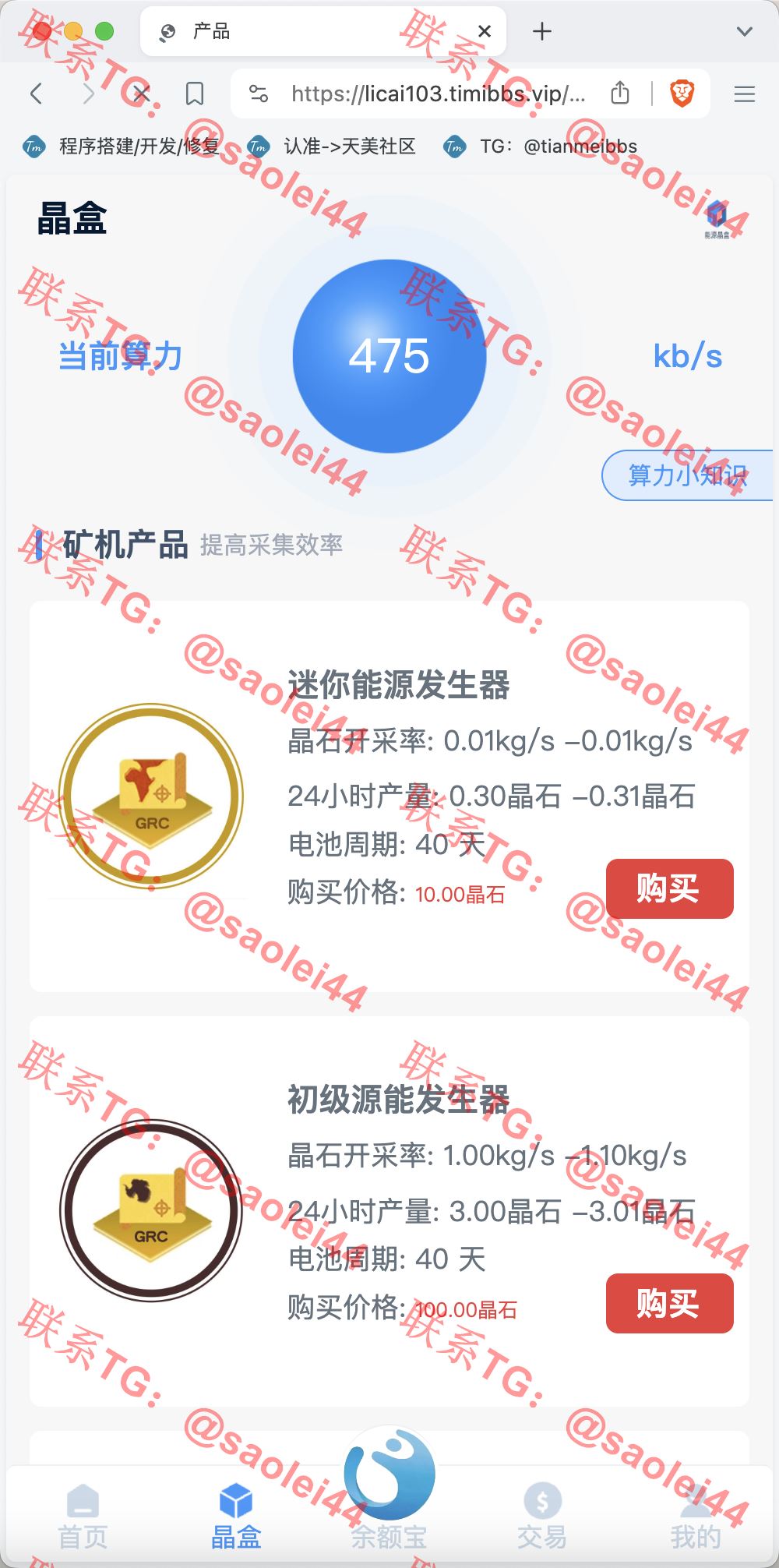Screen dimensions: 779x1568
Task: Buy the 初级源能发生器 miner
Action: 669,1303
